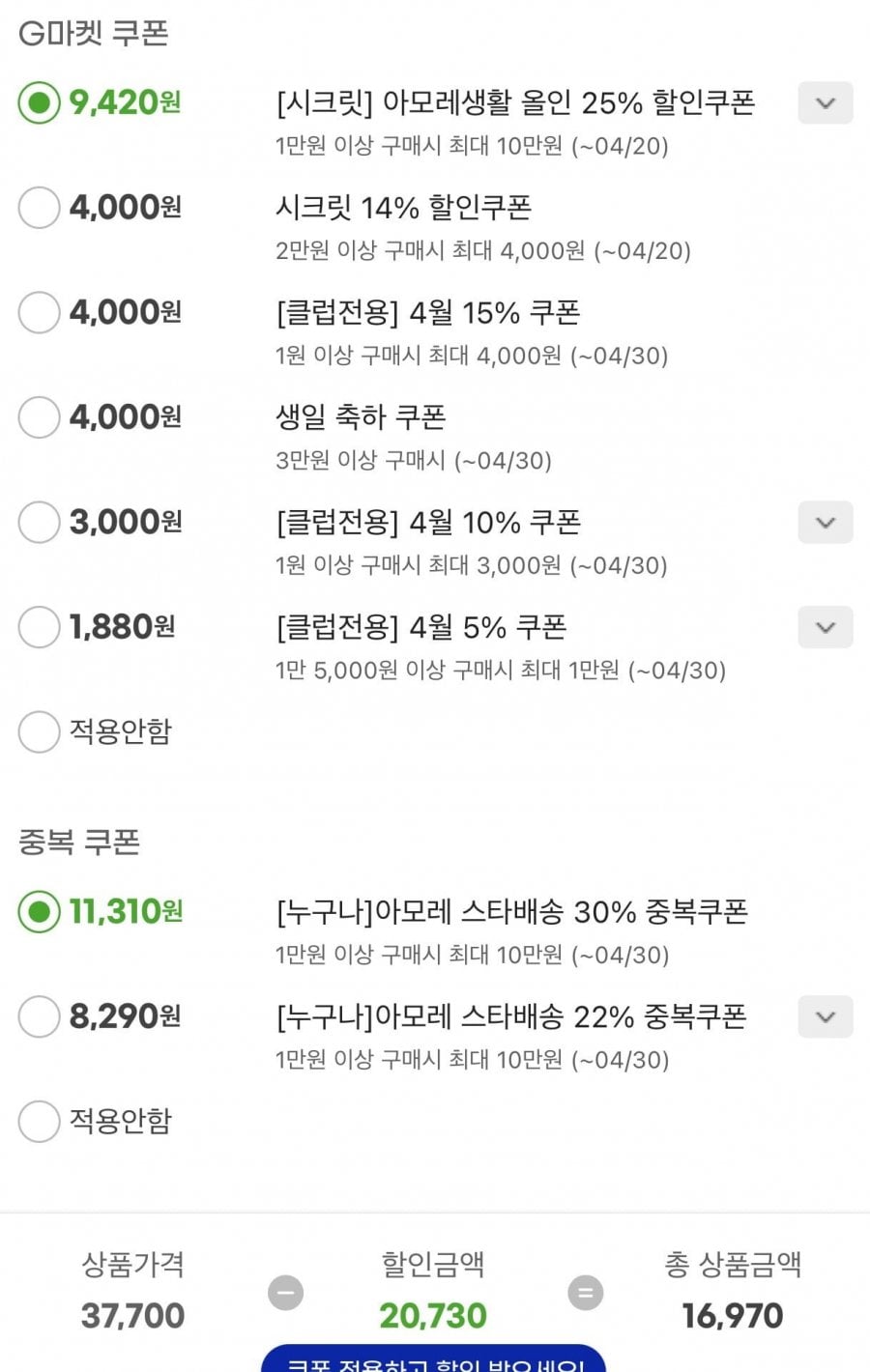
Task: Select the [클럽전용] 4월 15% 쿠폰
Action: pyautogui.click(x=40, y=312)
